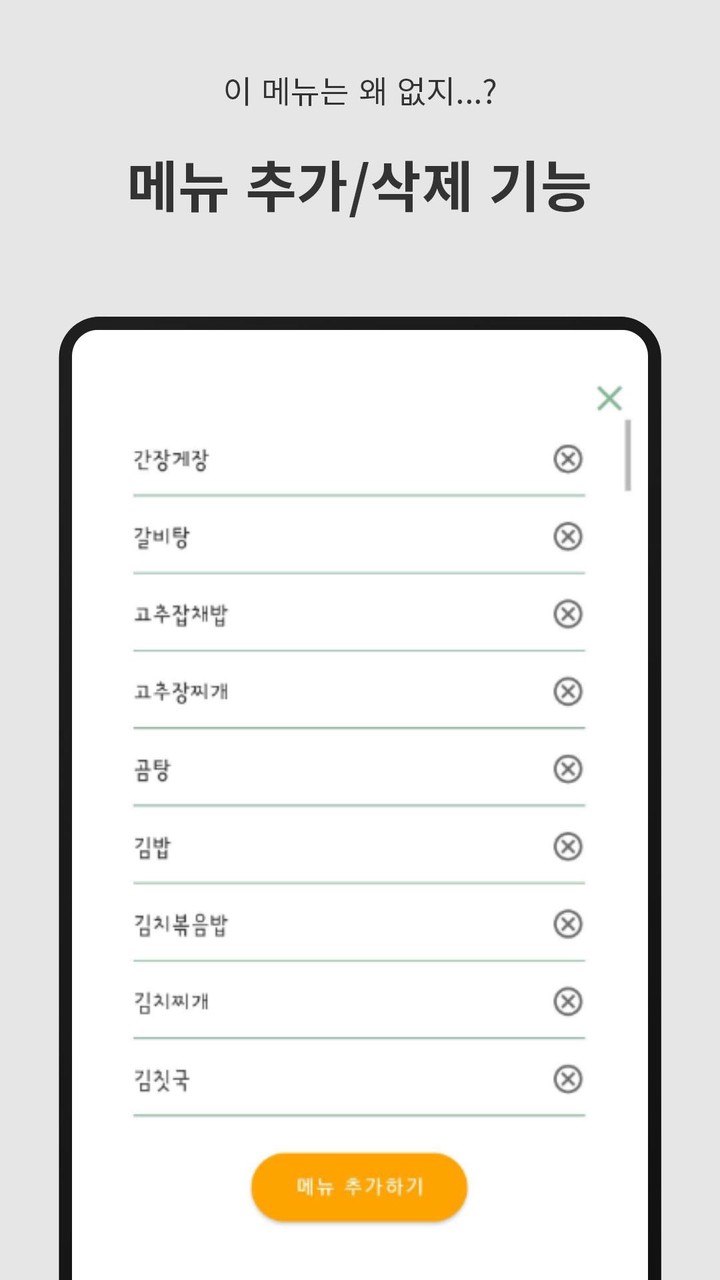Select the 간장게장 menu label
Screen dimensions: 720x1280
[171, 460]
